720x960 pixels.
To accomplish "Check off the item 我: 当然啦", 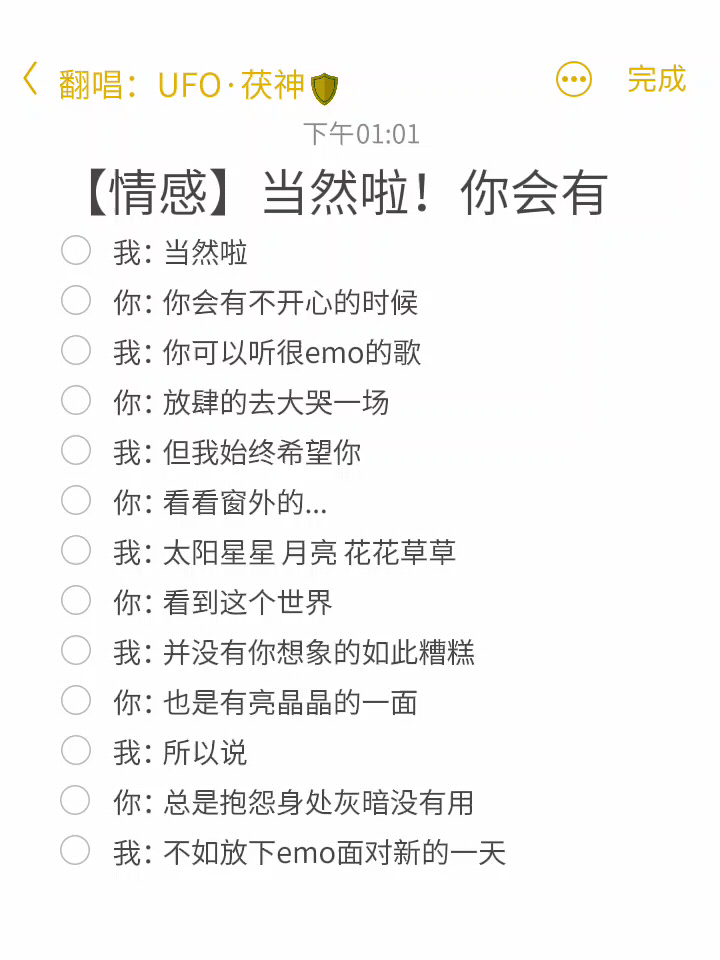I will coord(76,250).
